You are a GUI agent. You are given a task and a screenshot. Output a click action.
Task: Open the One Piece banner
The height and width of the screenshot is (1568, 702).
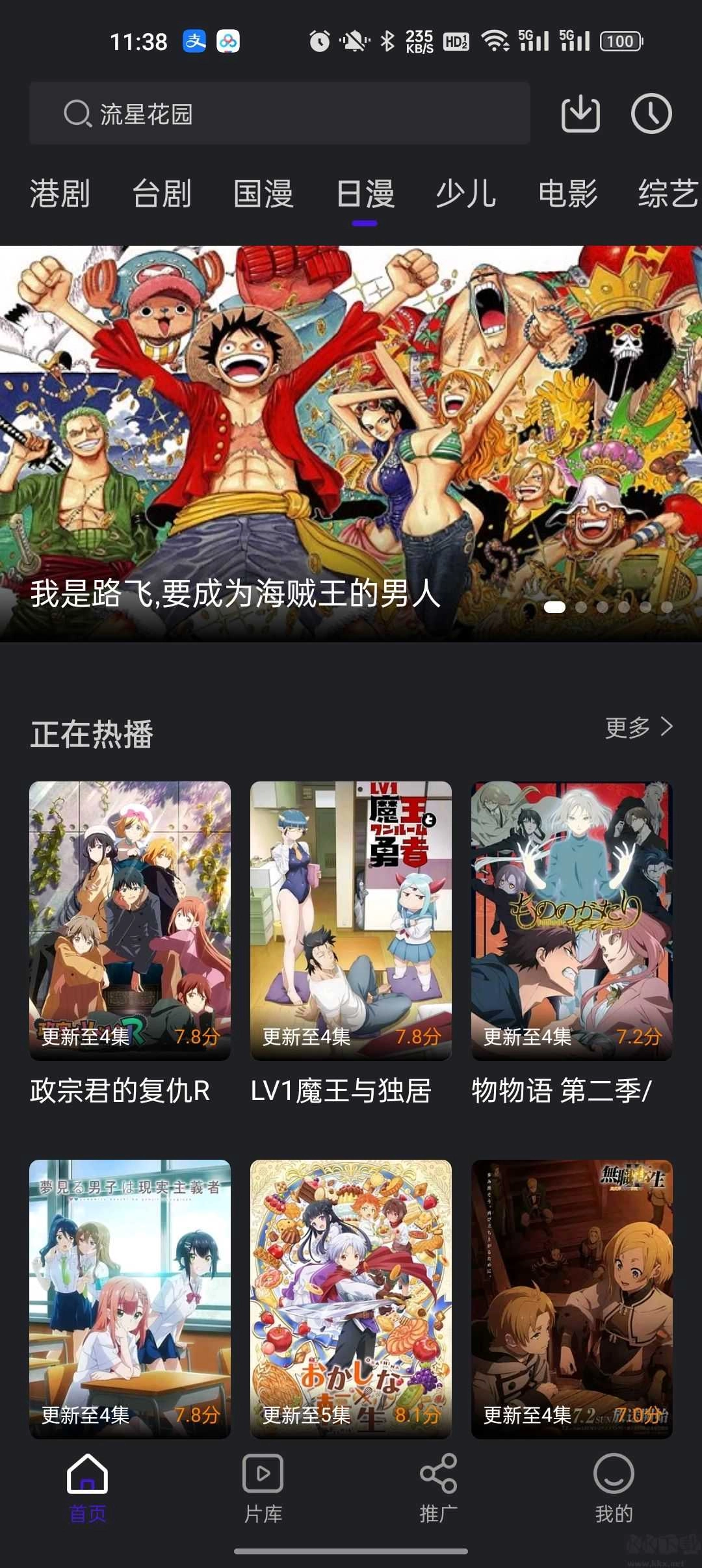(351, 436)
